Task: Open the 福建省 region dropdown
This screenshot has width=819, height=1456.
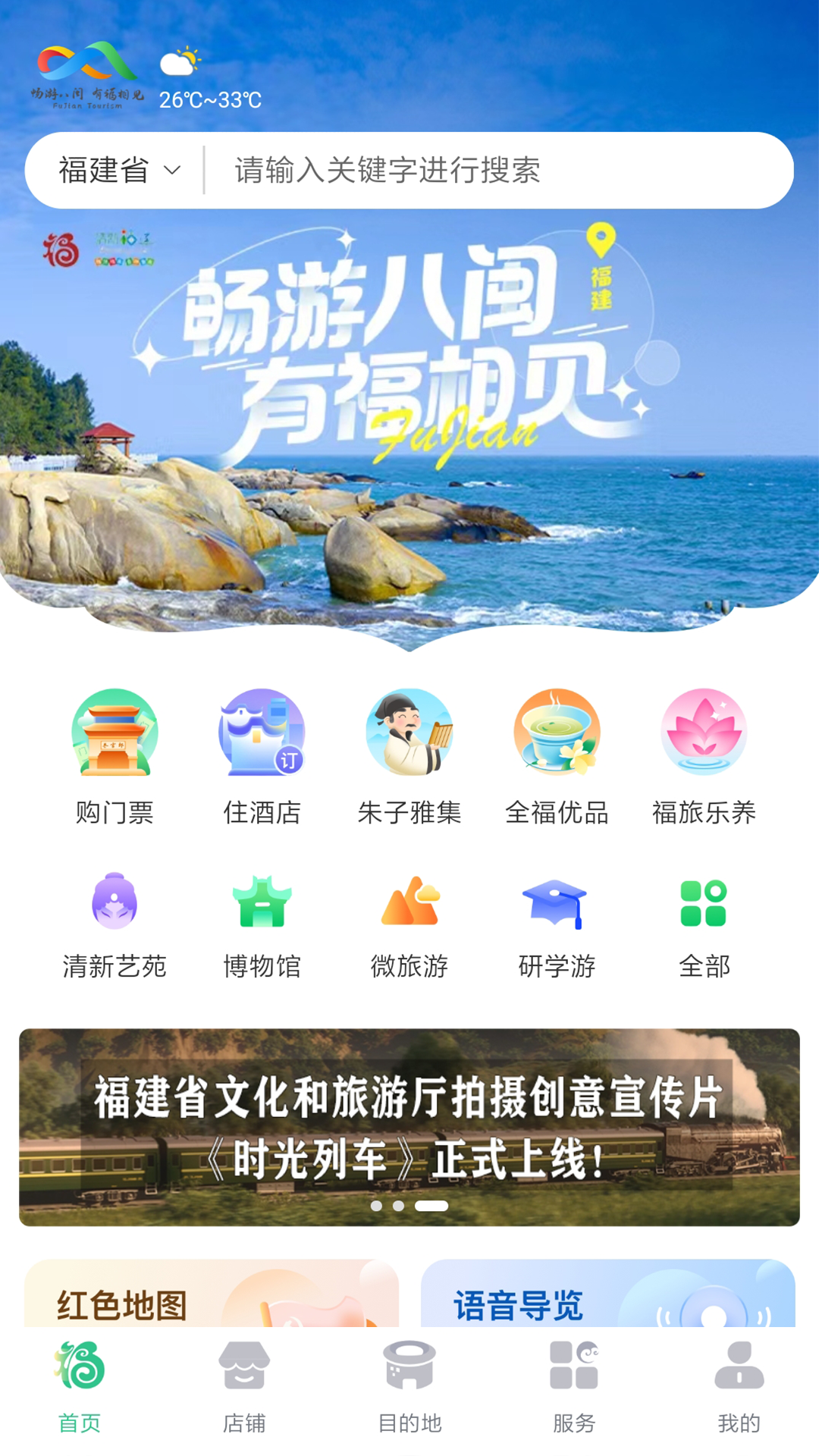Action: (119, 171)
